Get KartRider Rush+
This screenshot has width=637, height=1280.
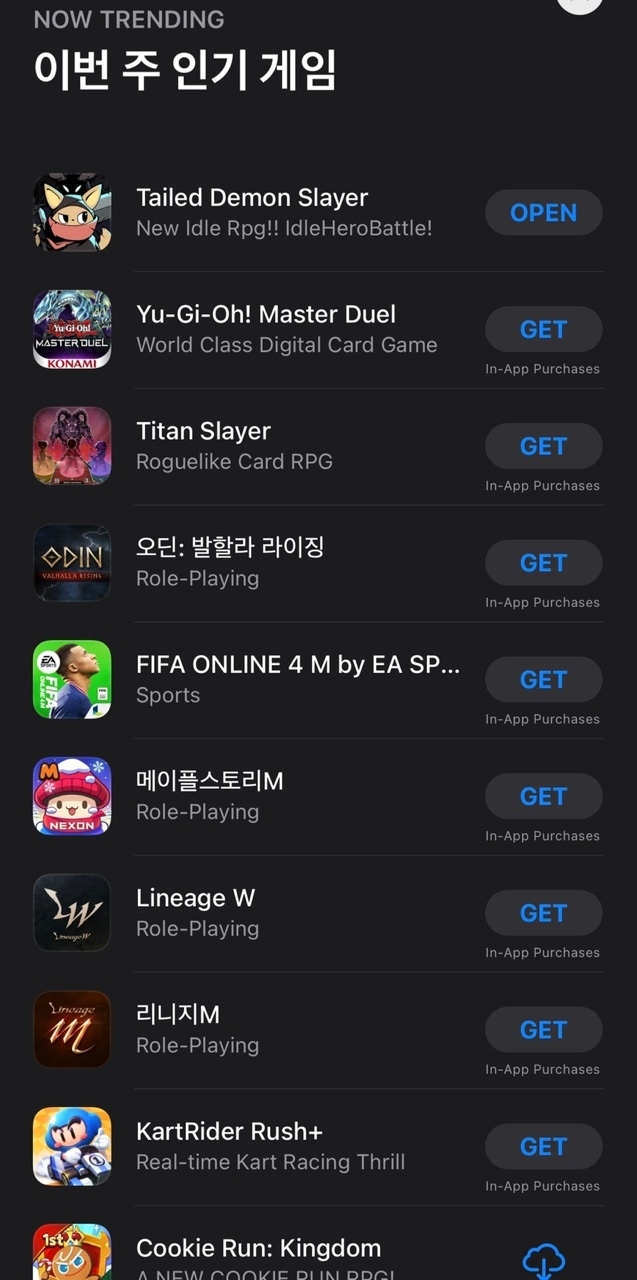pos(543,1147)
